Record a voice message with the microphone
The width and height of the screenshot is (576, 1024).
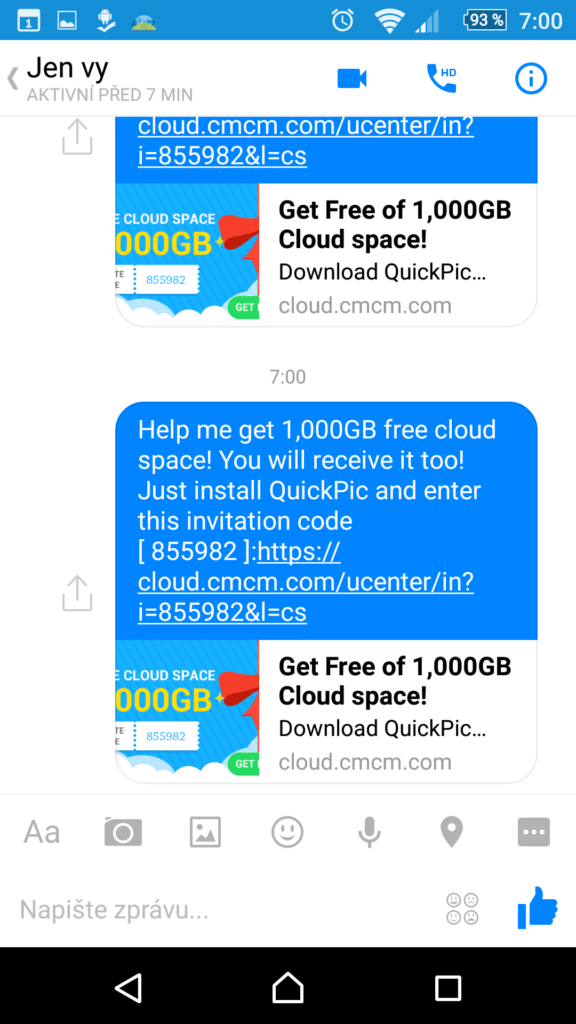pyautogui.click(x=369, y=832)
